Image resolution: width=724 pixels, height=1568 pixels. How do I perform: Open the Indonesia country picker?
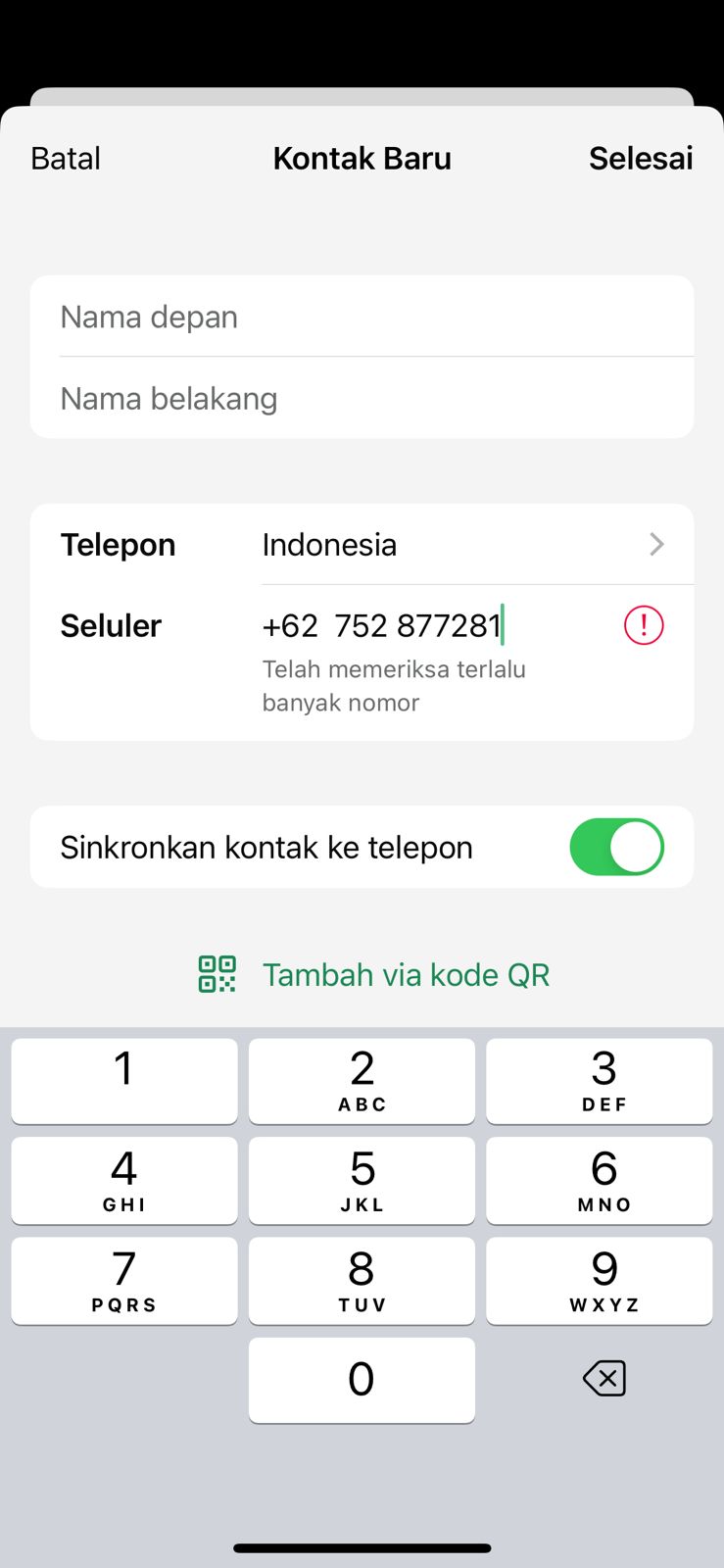pyautogui.click(x=460, y=544)
